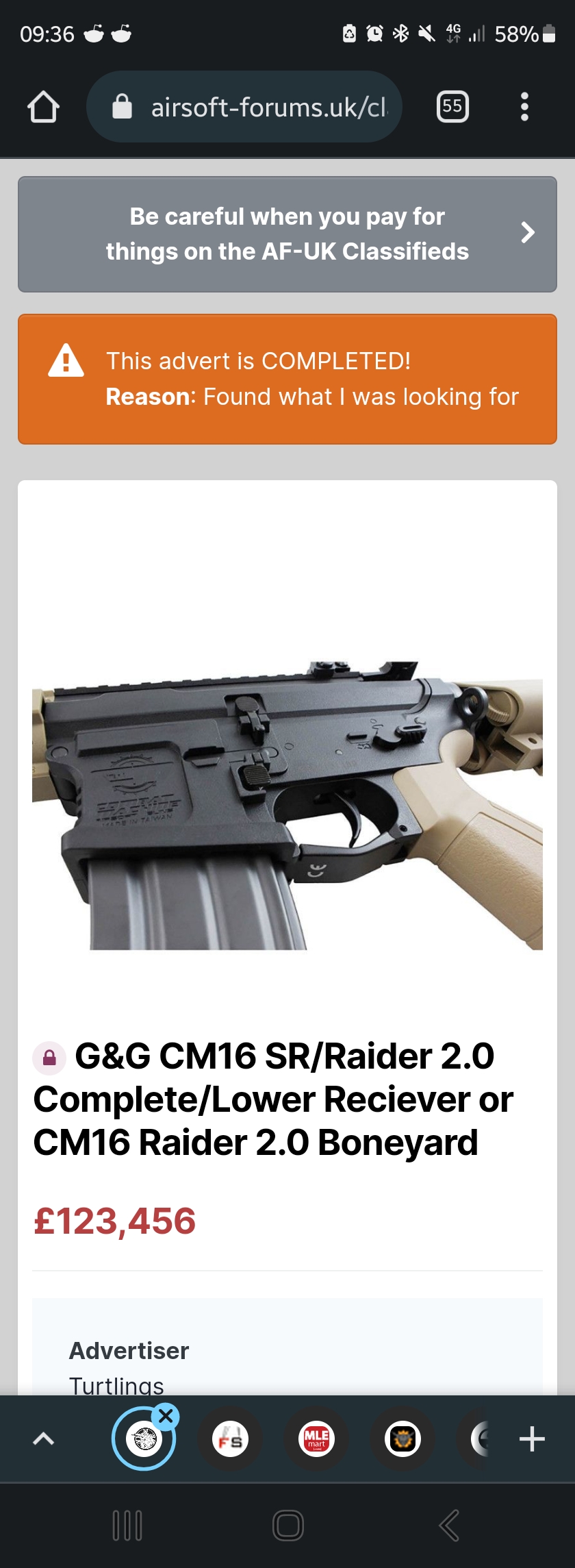Switch to the lion shield icon tab
Image resolution: width=575 pixels, height=1568 pixels.
[402, 1439]
